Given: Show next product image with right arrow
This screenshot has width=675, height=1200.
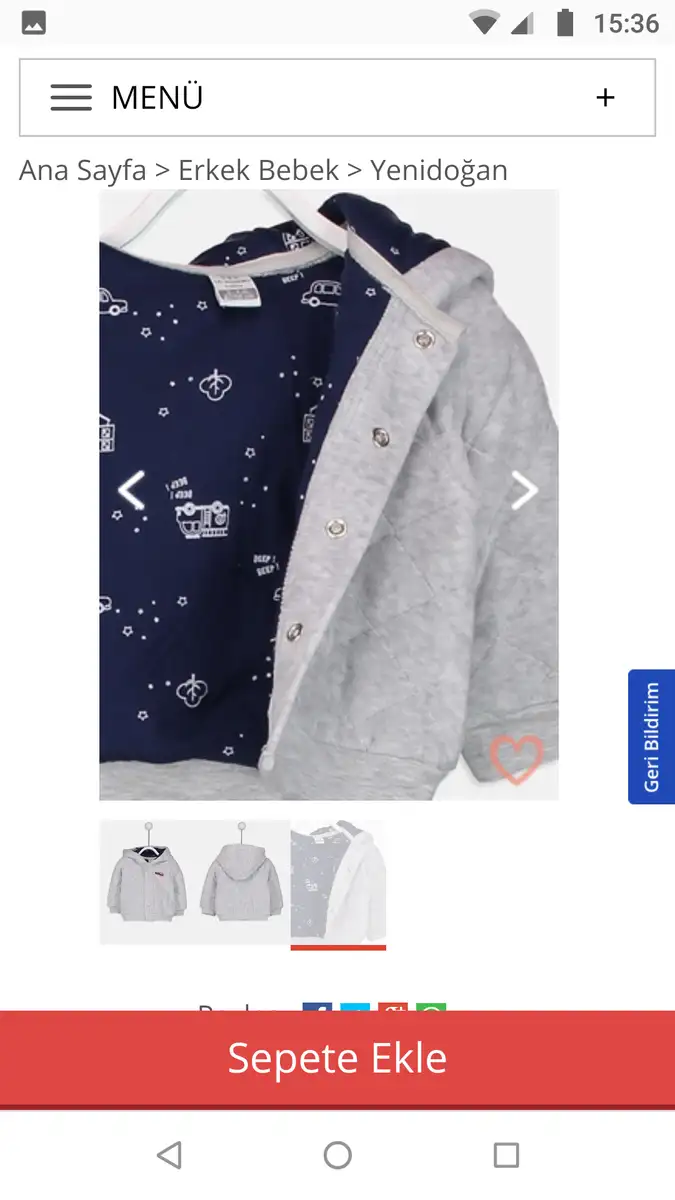Looking at the screenshot, I should [x=524, y=490].
